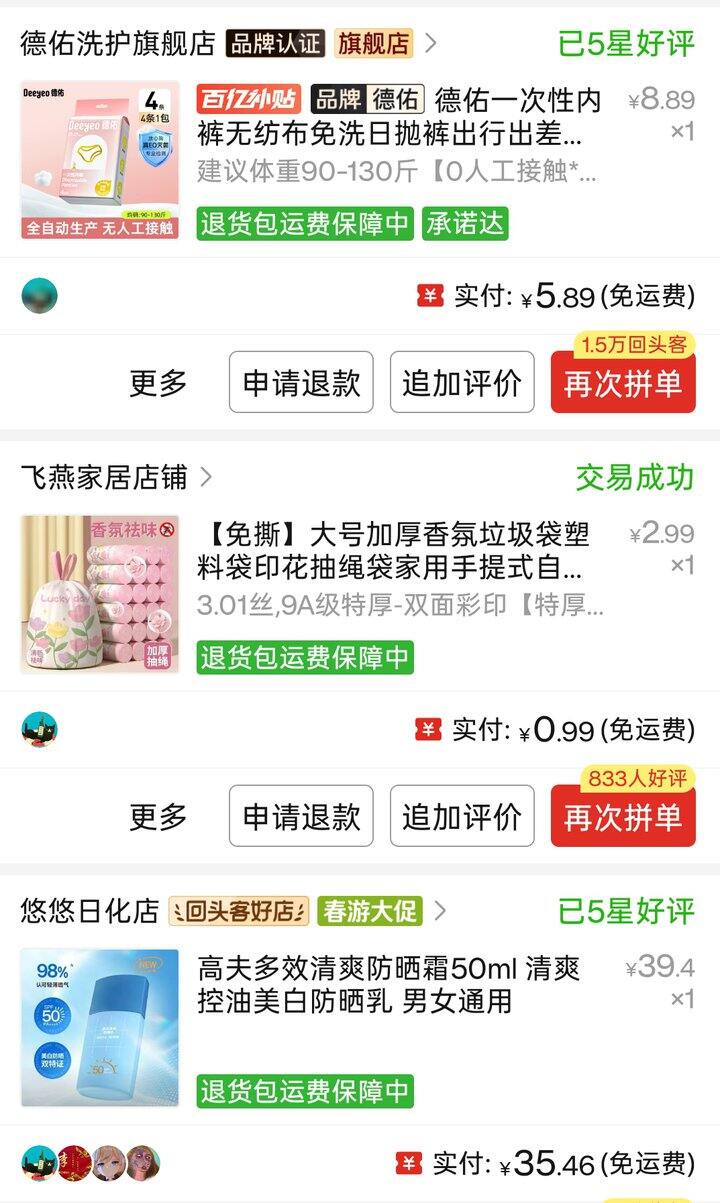Open the 德佑洗护旗舰店 store page

[x=118, y=43]
